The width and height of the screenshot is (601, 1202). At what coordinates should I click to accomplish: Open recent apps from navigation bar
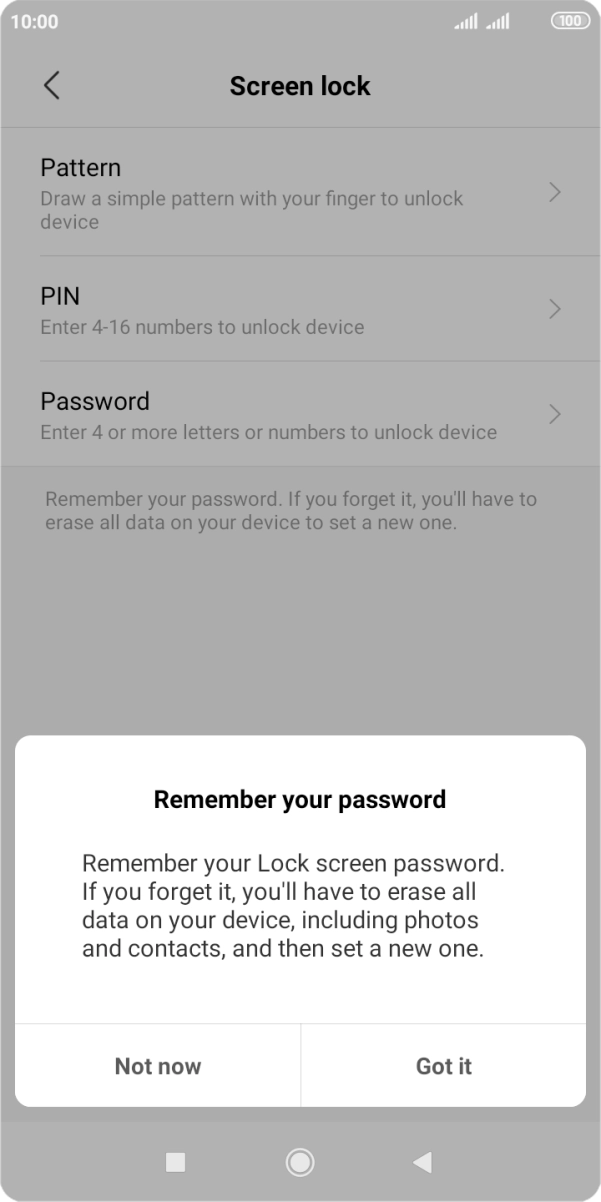pos(175,1161)
